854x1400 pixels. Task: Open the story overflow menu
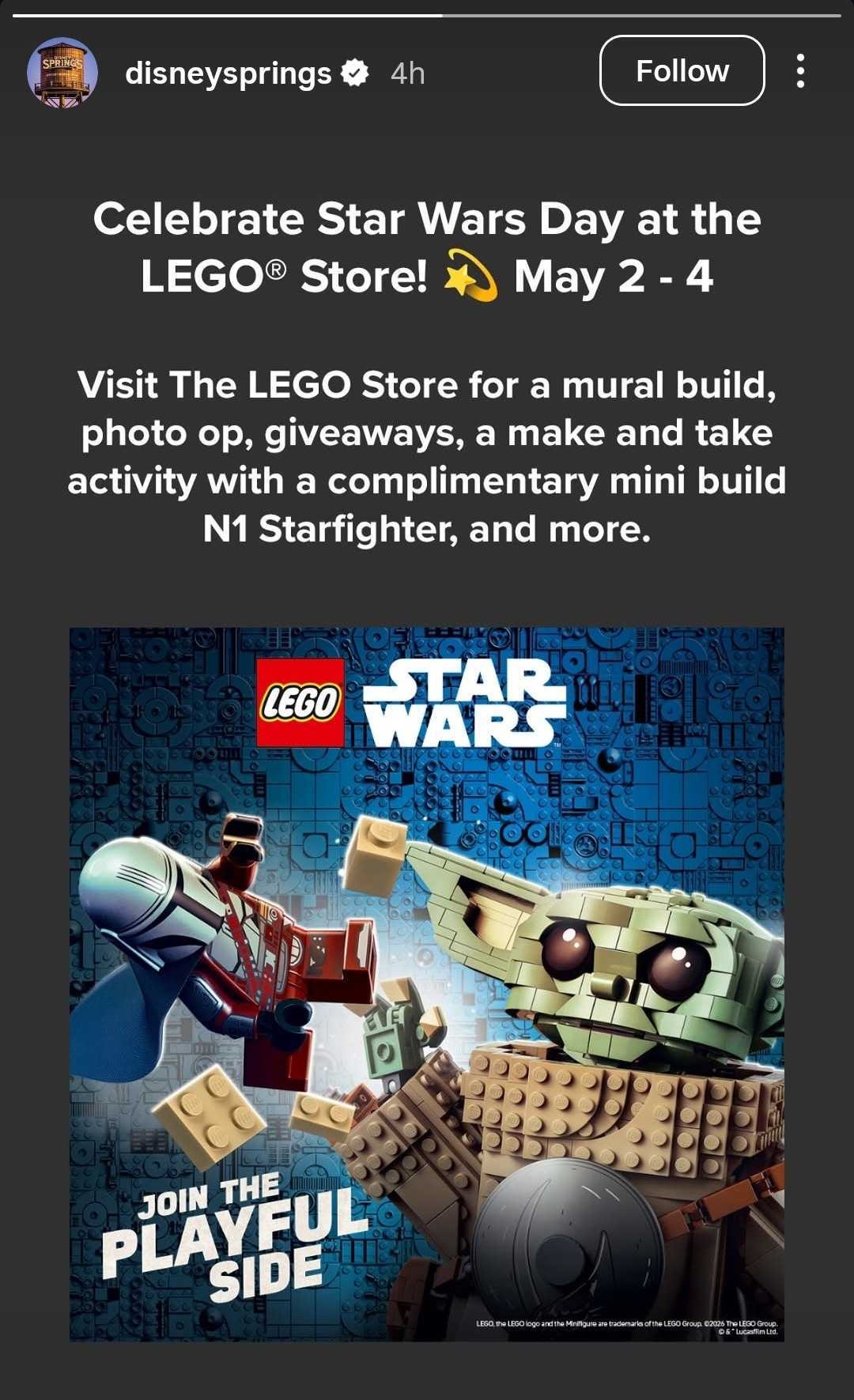800,71
